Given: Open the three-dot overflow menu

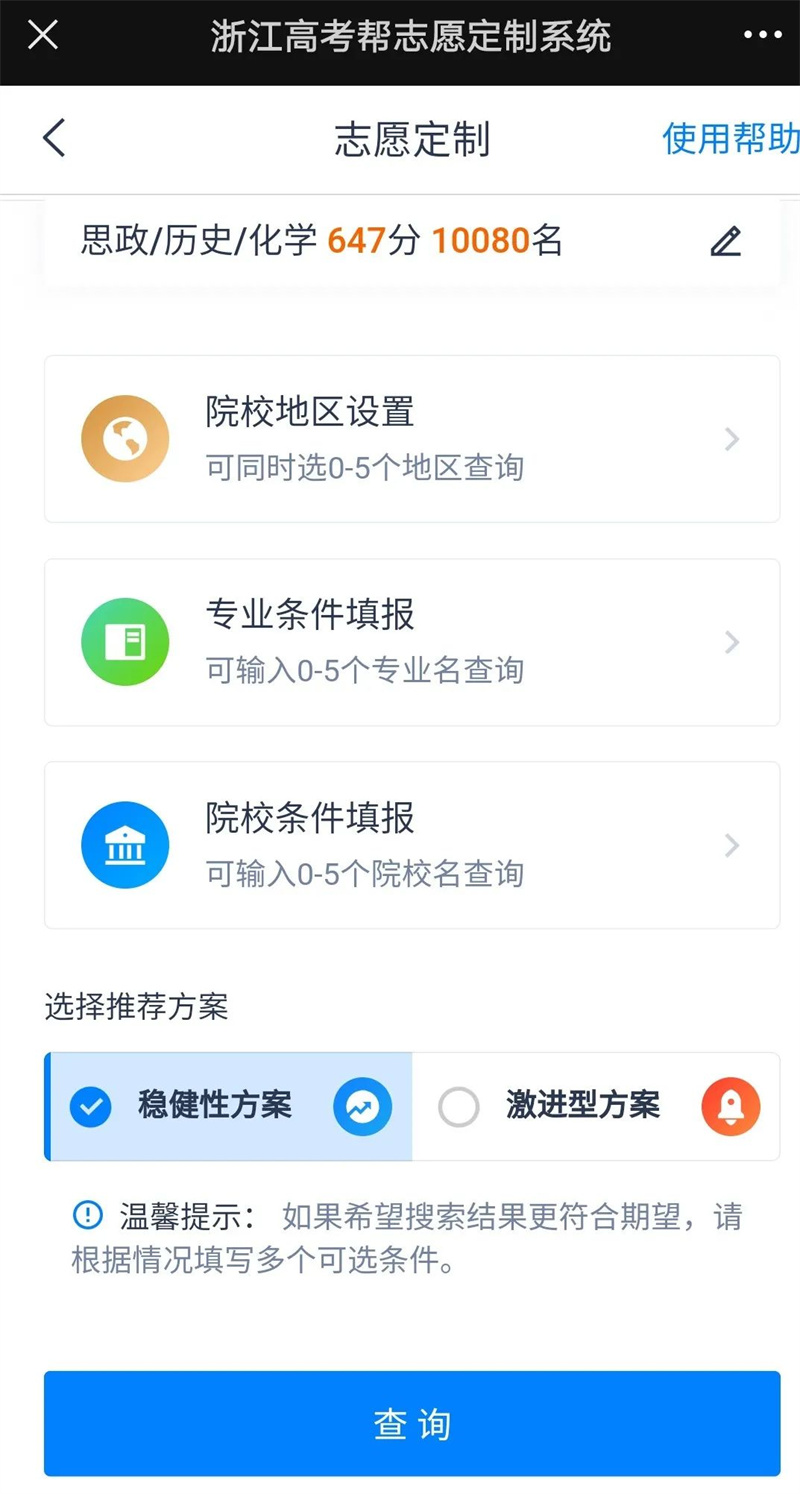Looking at the screenshot, I should click(x=763, y=35).
